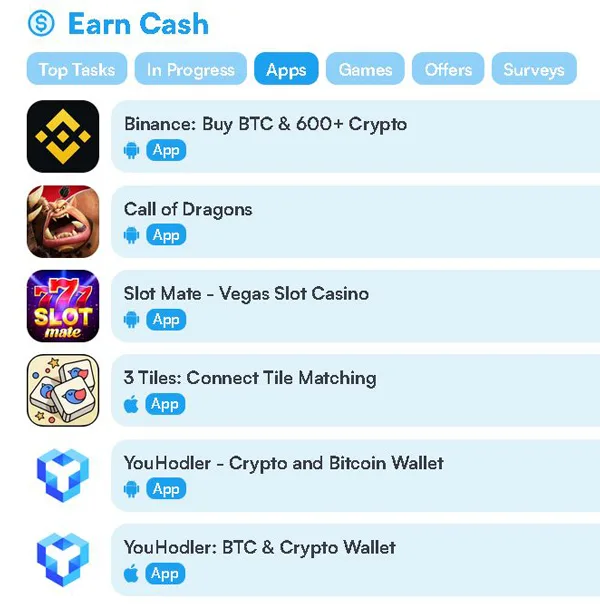Switch to the Surveys tab
The image size is (600, 613).
(x=533, y=70)
